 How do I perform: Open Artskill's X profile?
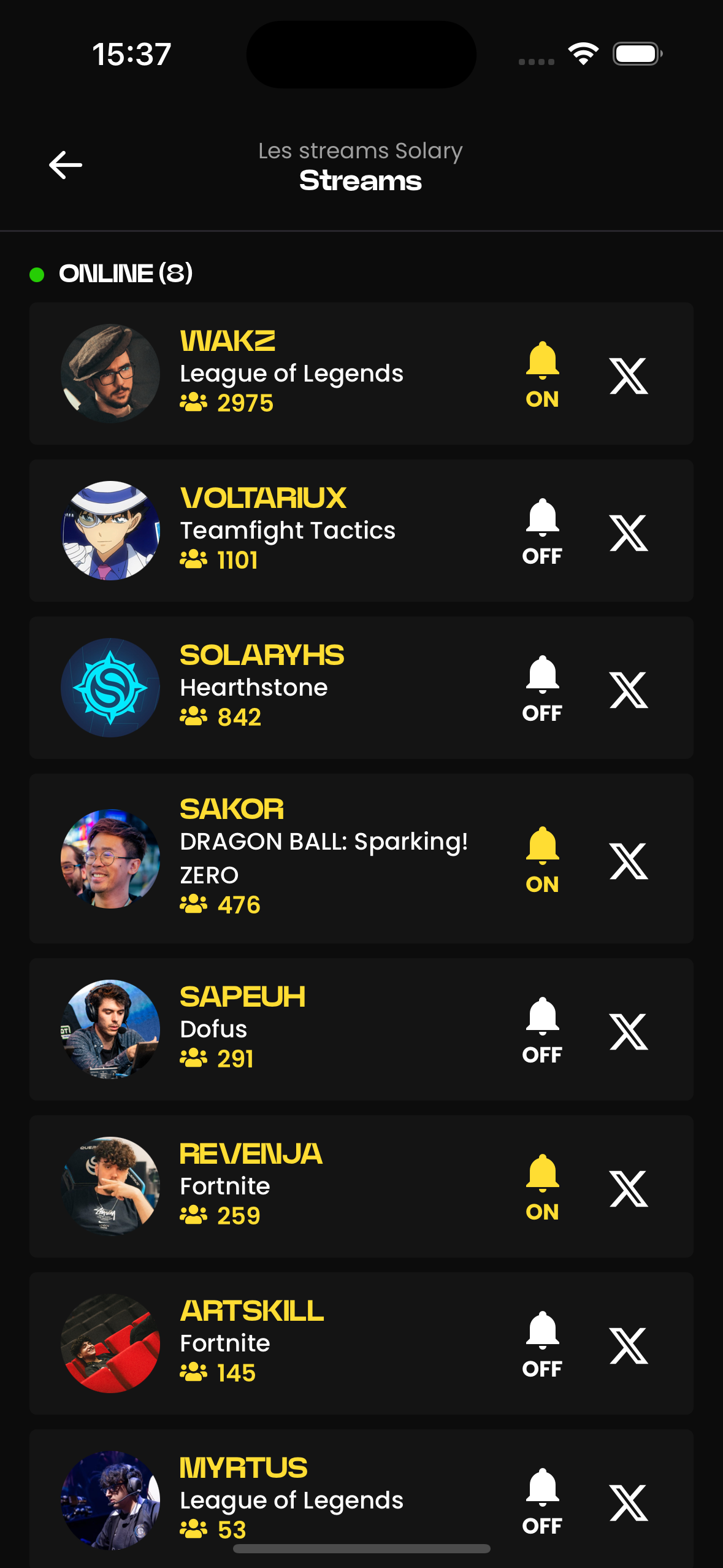(629, 1345)
